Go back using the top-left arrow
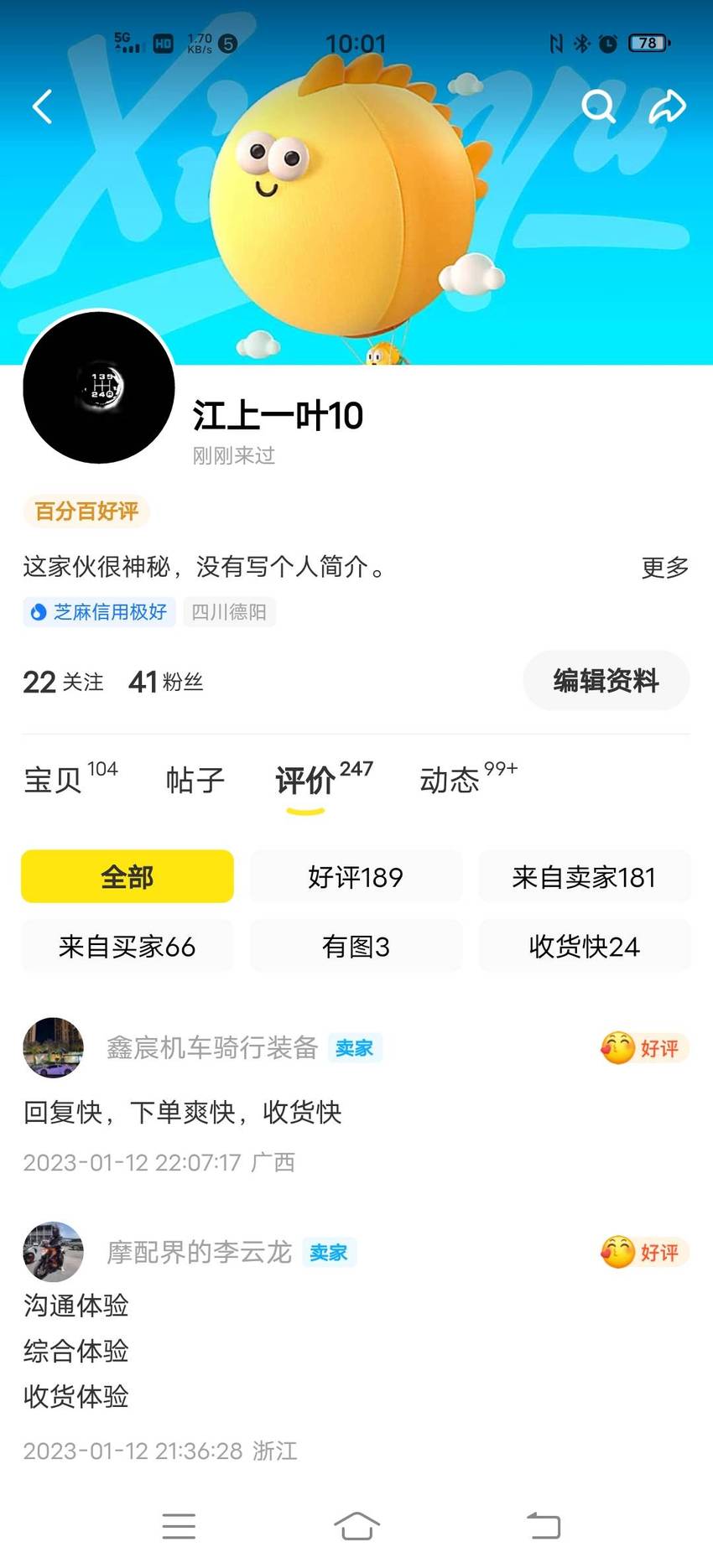 [42, 106]
